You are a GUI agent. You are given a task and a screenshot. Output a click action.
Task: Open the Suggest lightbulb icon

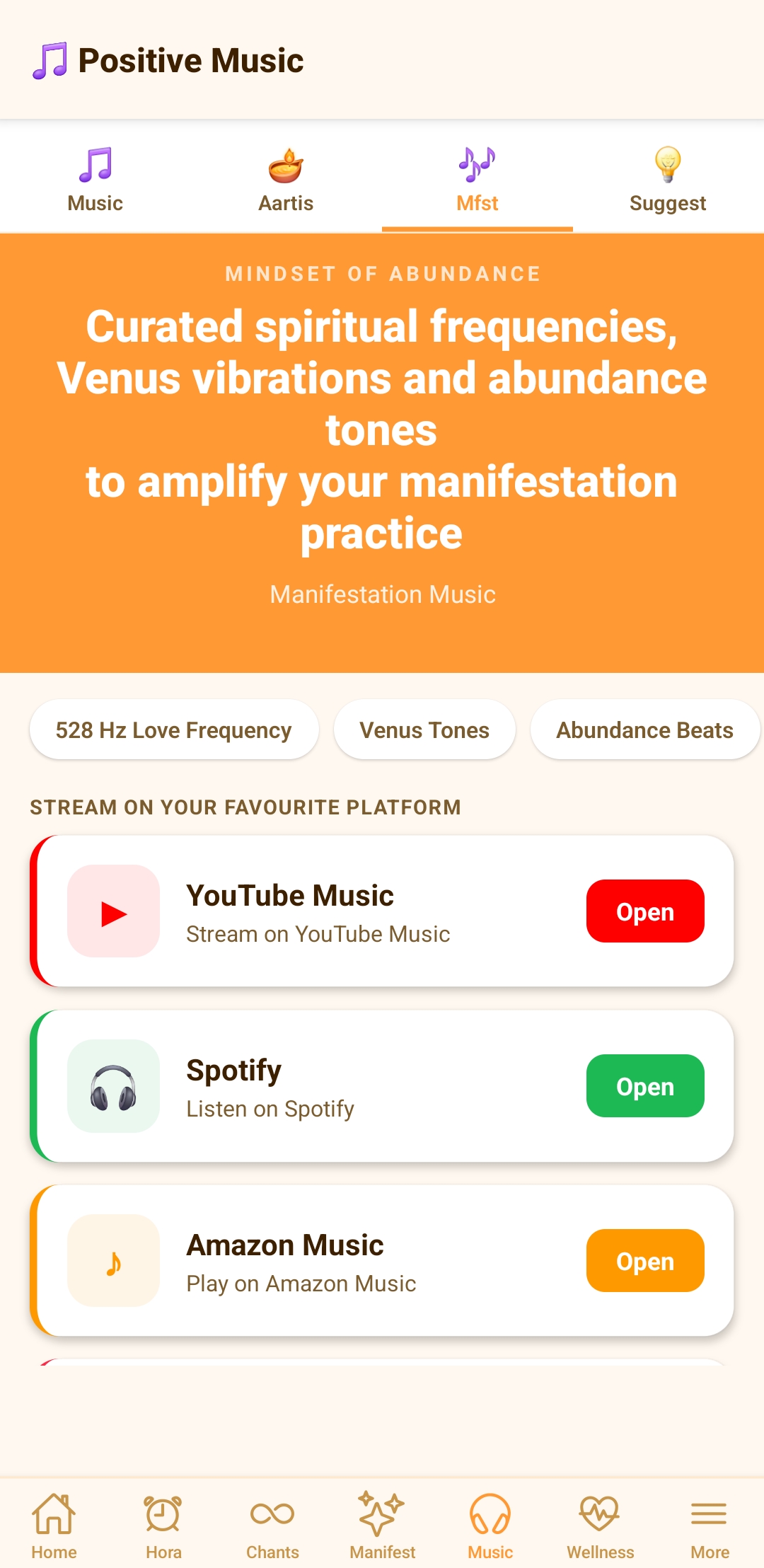pos(667,164)
